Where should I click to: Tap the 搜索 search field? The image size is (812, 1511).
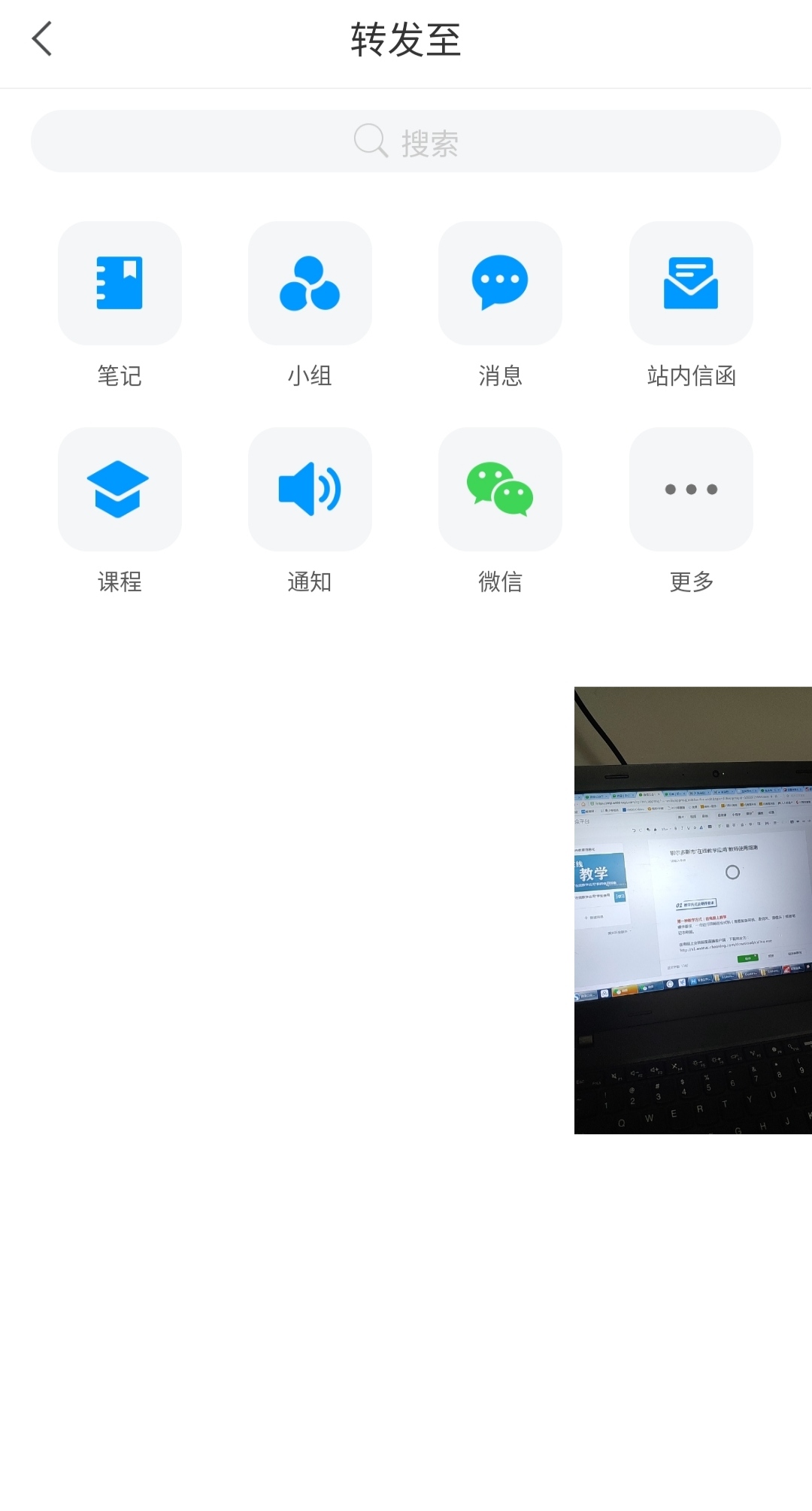click(406, 141)
